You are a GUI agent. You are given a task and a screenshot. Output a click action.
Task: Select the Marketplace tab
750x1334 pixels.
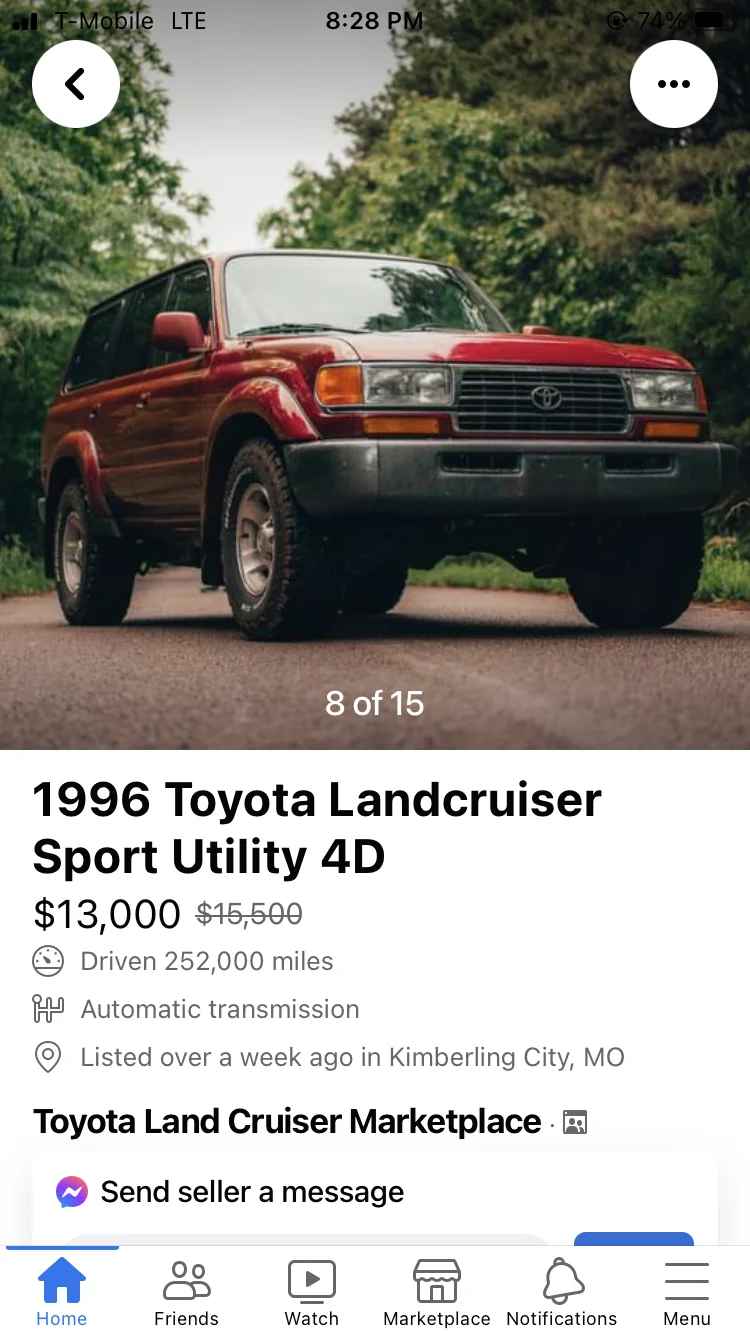click(437, 1291)
